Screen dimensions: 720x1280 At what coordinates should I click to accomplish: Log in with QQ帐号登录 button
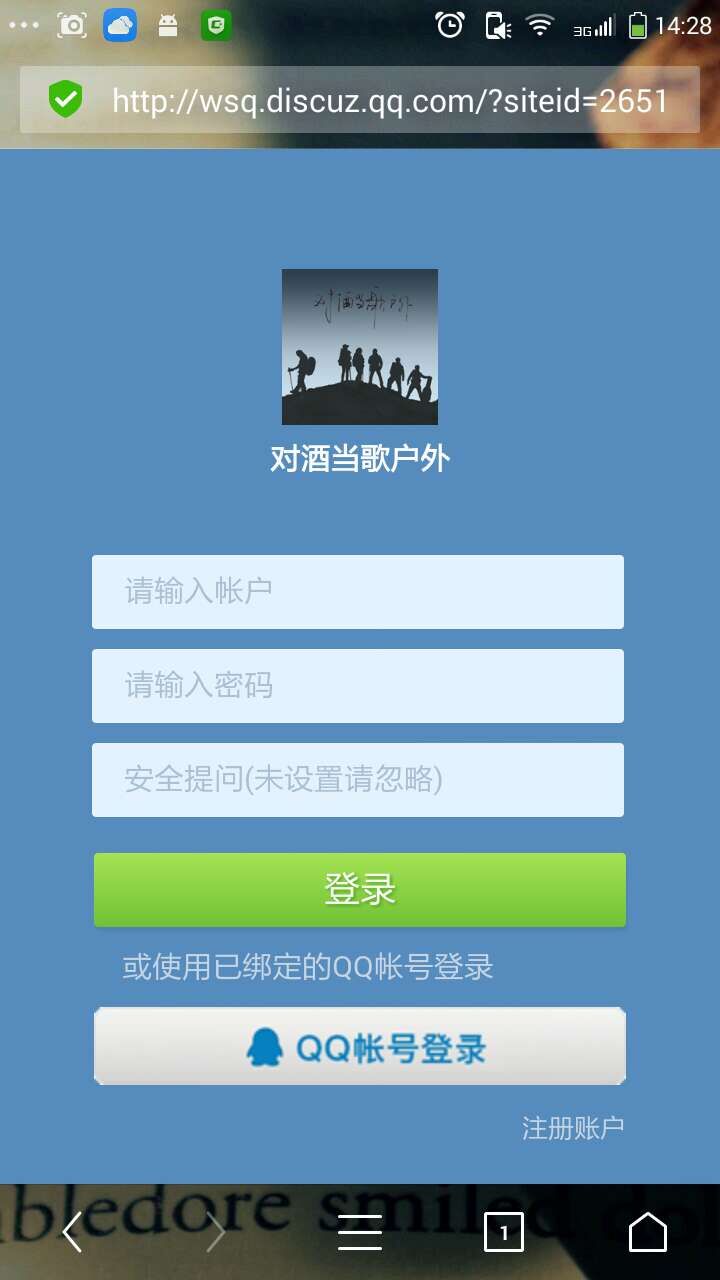(x=360, y=1047)
